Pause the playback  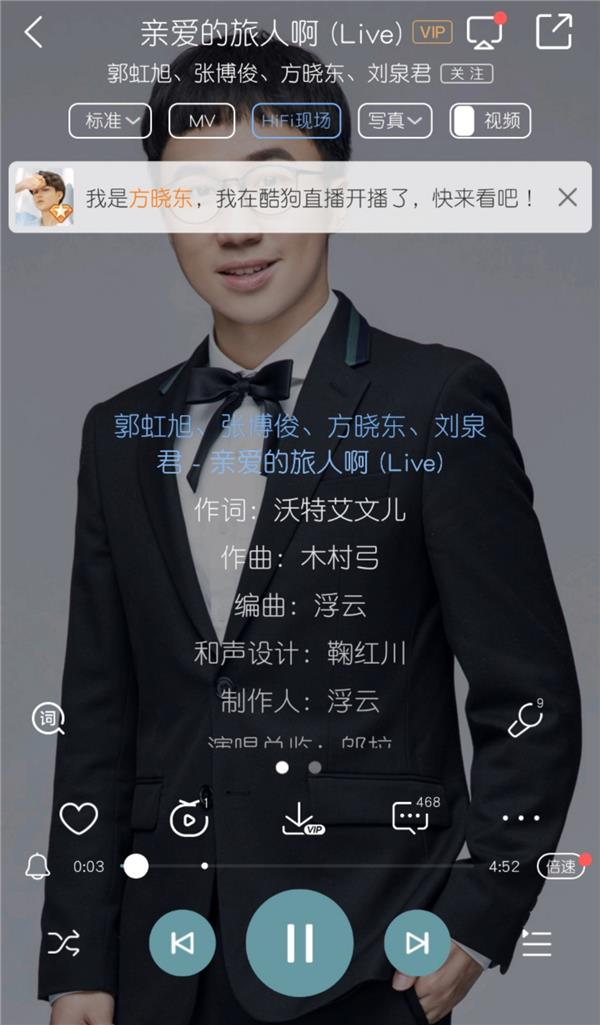click(300, 942)
